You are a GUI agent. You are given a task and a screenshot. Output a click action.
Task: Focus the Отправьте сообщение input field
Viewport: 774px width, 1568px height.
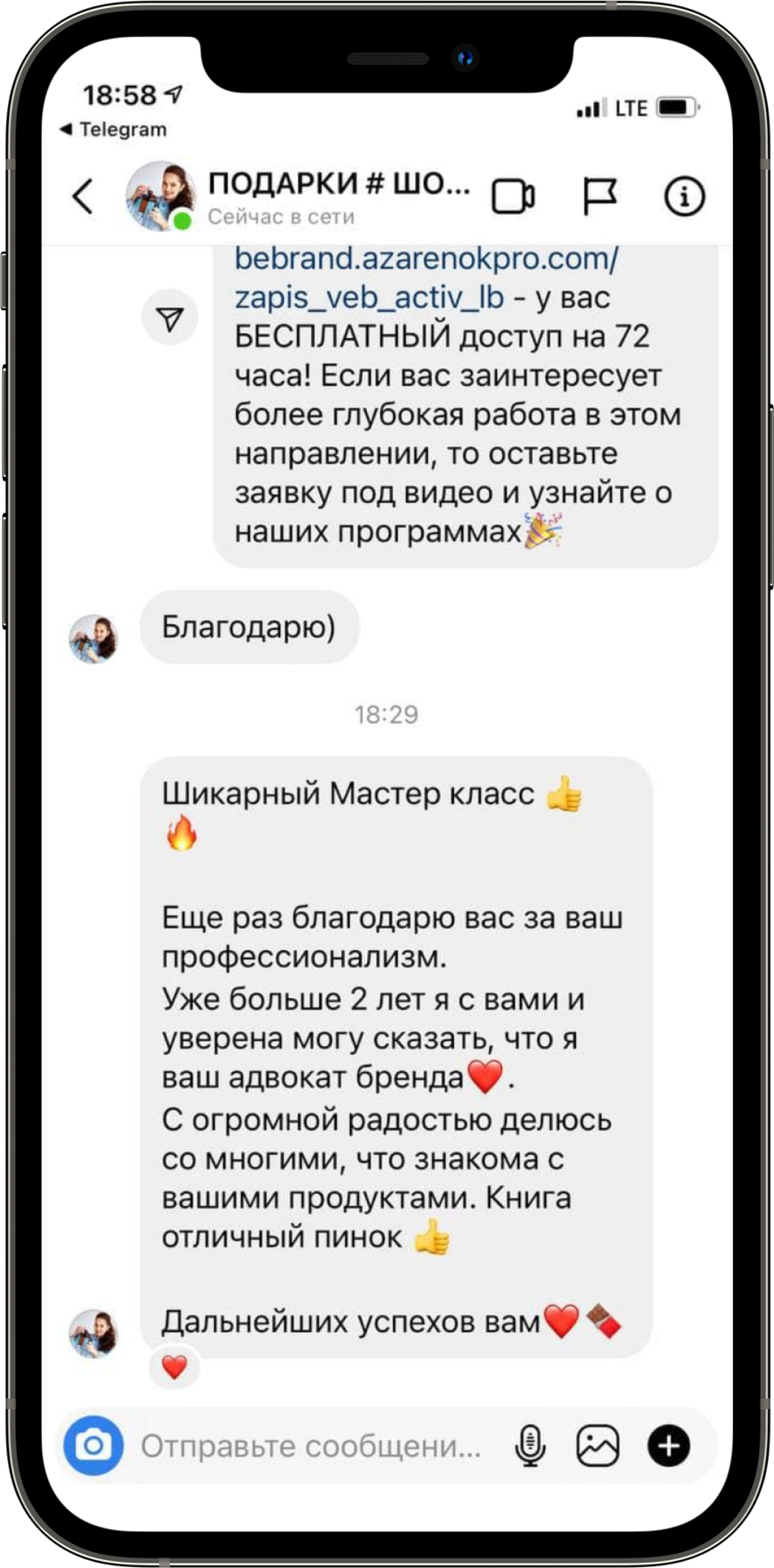pos(310,1446)
